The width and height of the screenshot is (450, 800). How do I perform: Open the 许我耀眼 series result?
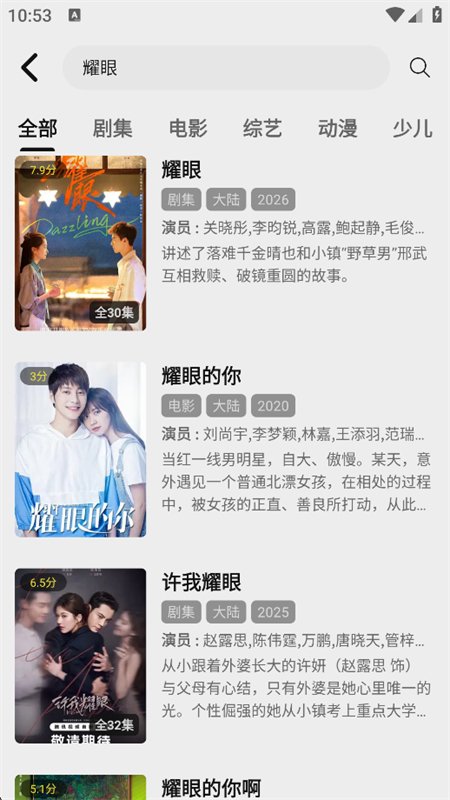point(223,655)
